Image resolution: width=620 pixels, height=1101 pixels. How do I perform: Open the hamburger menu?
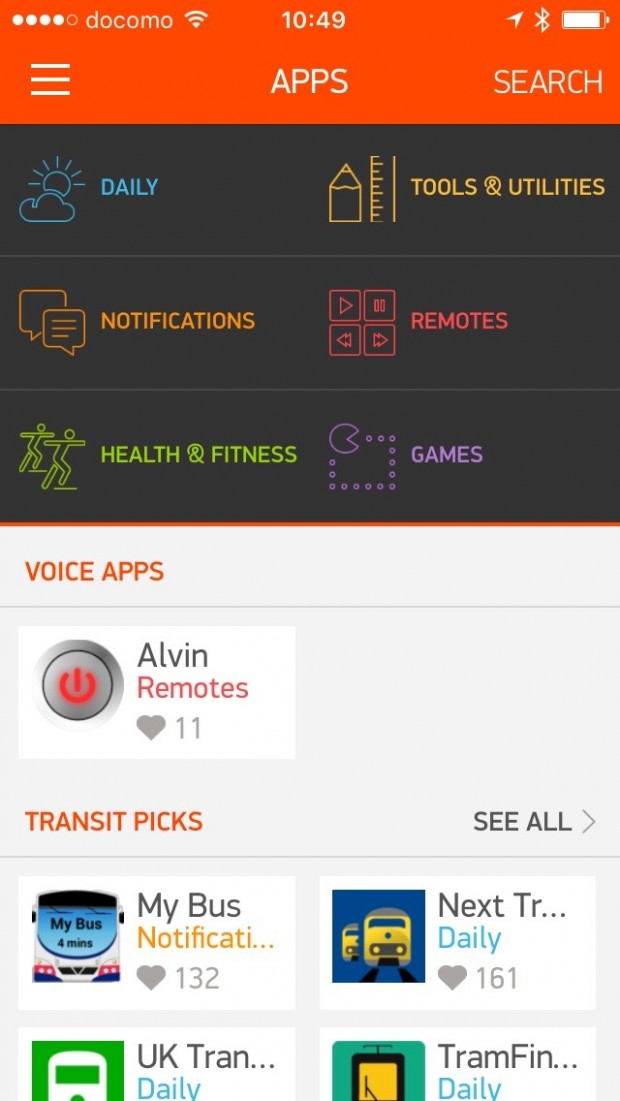[50, 80]
